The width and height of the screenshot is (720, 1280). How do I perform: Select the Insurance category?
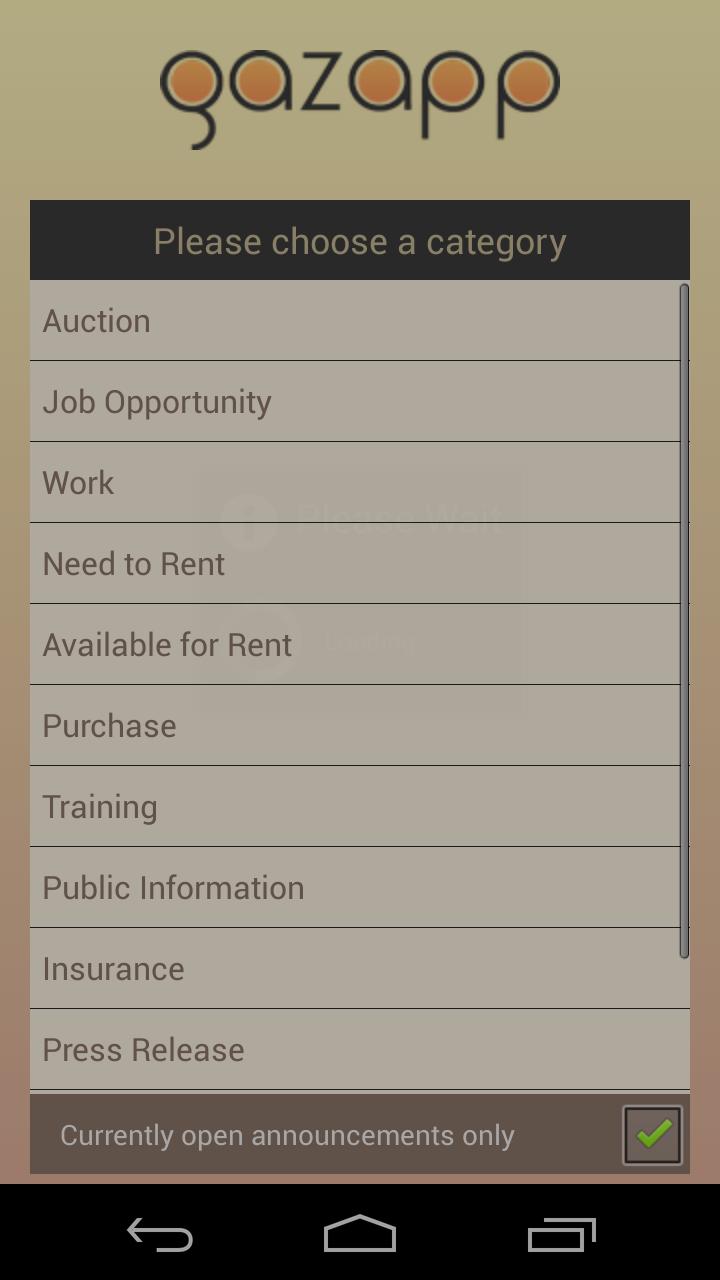360,968
